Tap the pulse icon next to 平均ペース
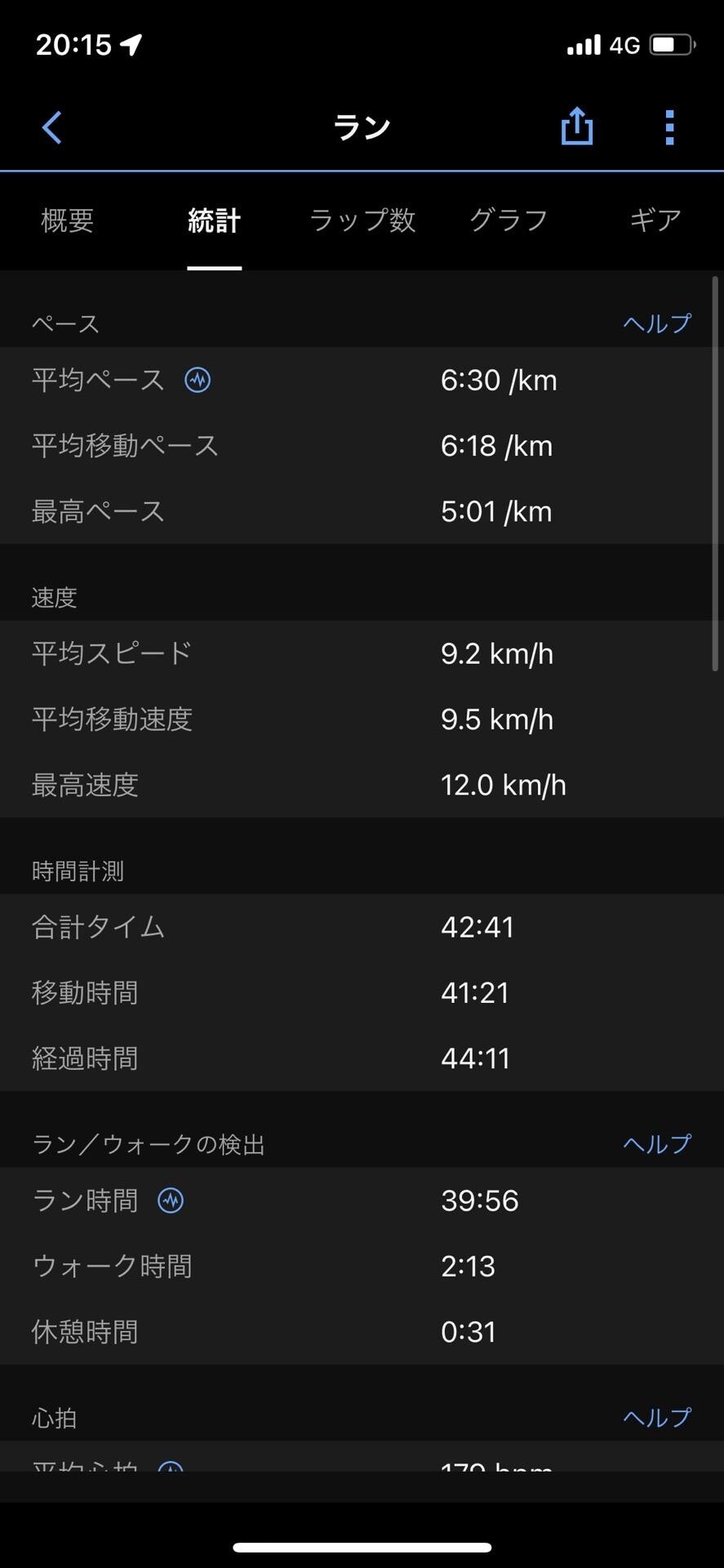This screenshot has width=724, height=1568. pyautogui.click(x=197, y=379)
